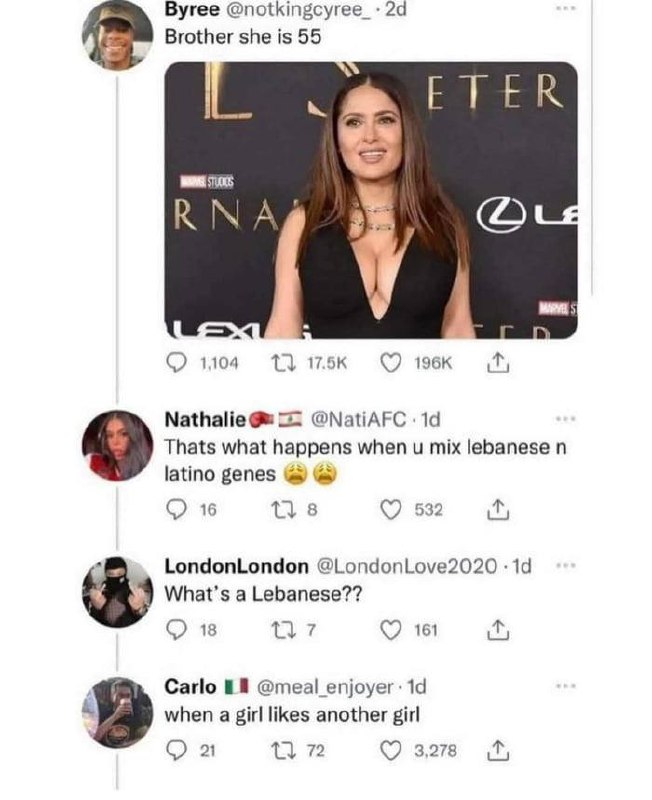Reply to Byree's tweet
Image resolution: width=652 pixels, height=800 pixels.
tap(177, 363)
